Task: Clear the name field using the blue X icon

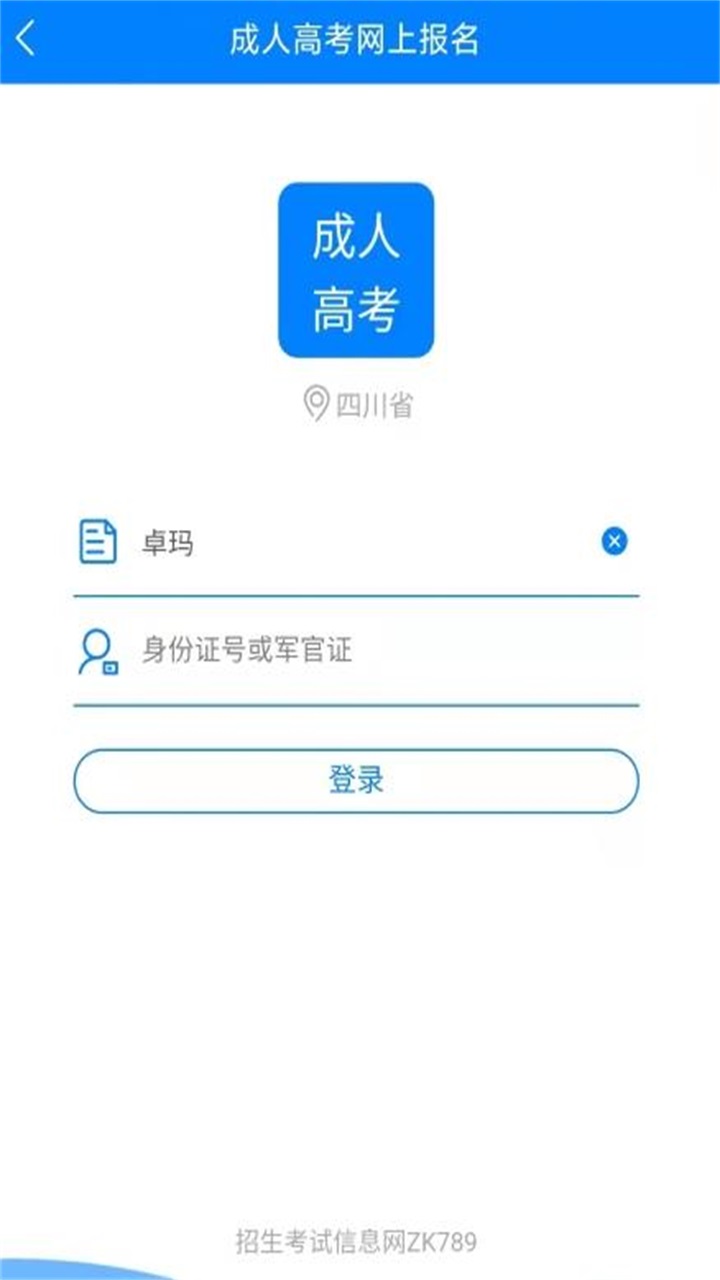Action: point(612,540)
